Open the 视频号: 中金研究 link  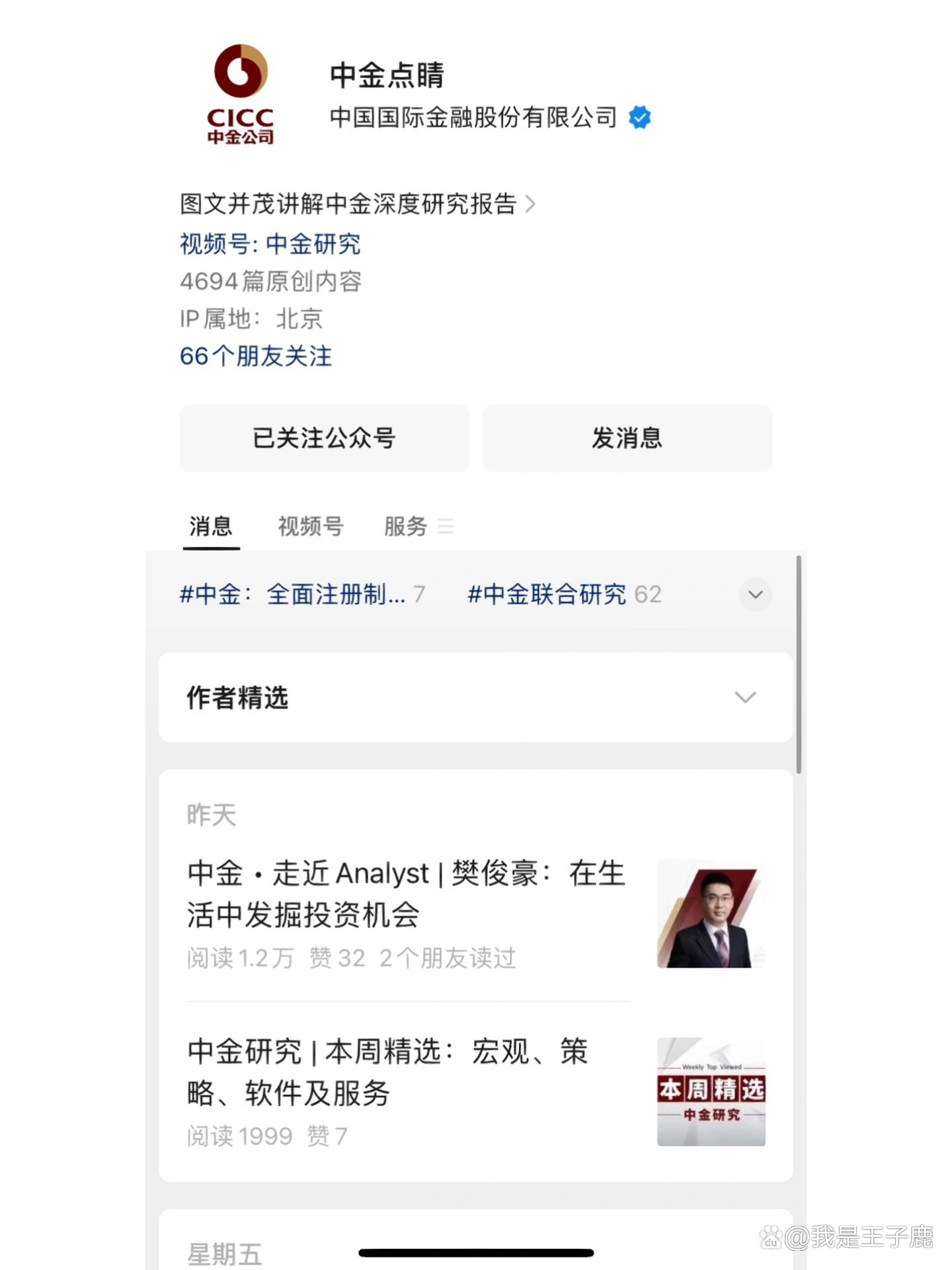pos(270,244)
